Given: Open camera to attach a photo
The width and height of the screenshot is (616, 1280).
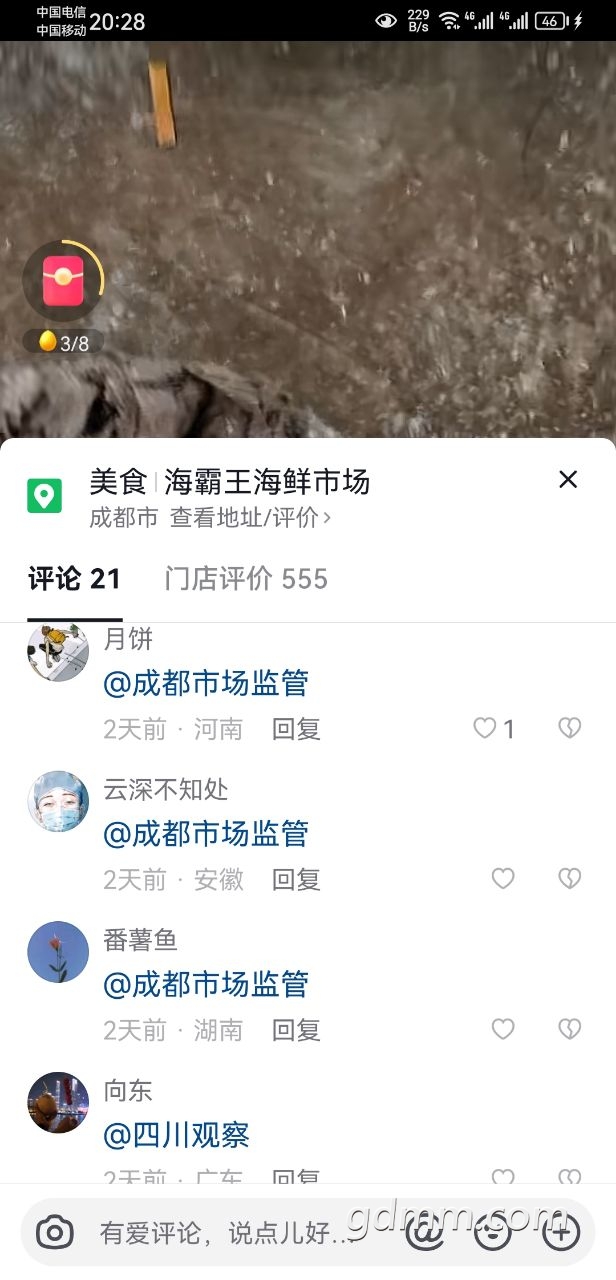Looking at the screenshot, I should [x=55, y=1232].
